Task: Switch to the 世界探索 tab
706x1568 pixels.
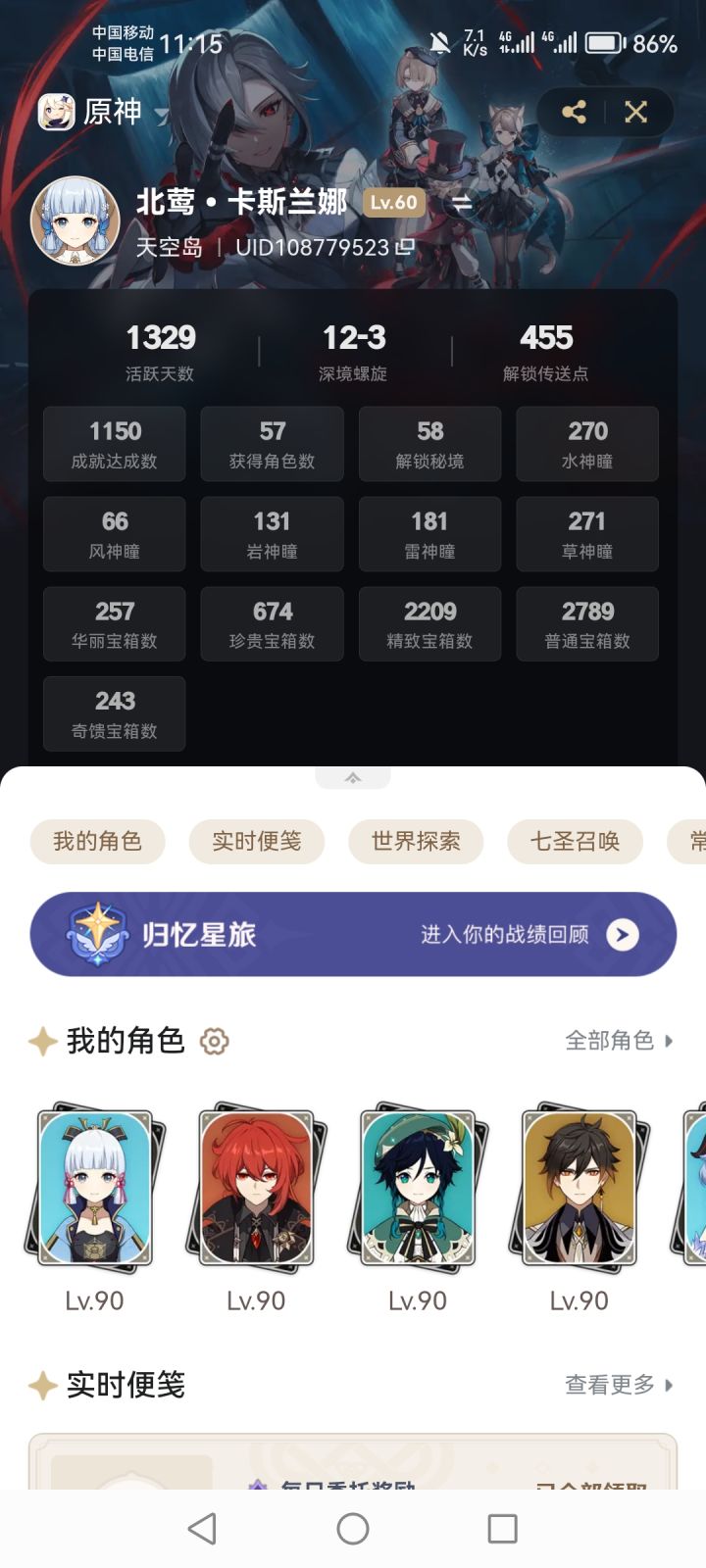Action: pos(416,841)
